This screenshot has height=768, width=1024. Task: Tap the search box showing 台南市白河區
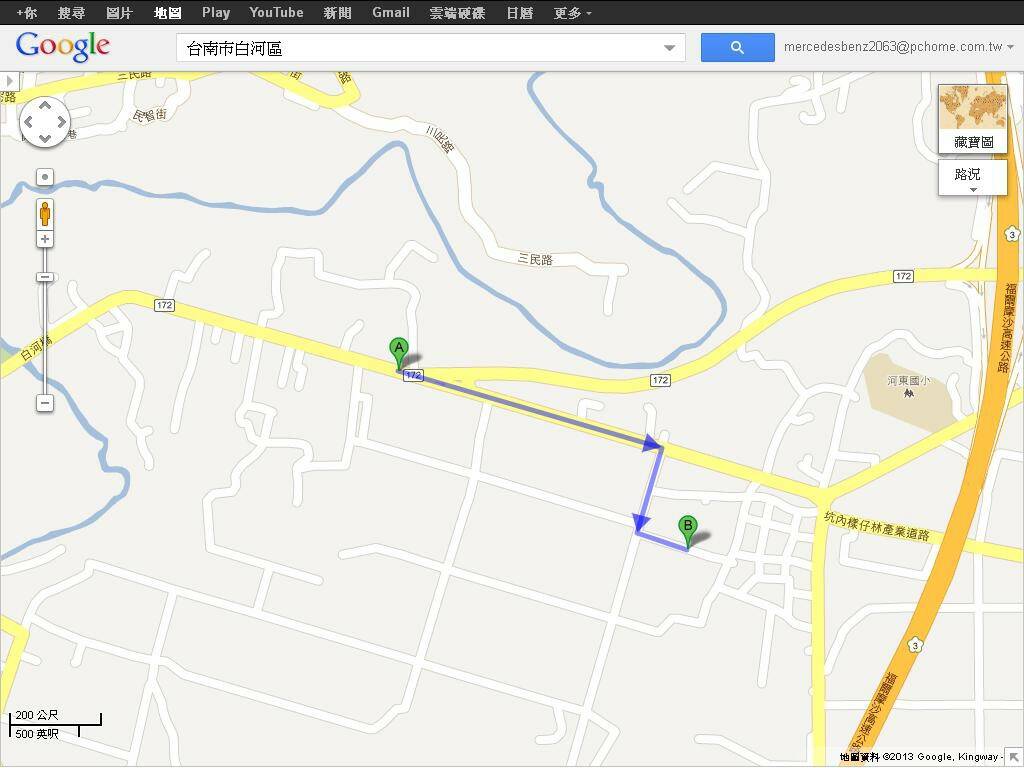pyautogui.click(x=420, y=48)
